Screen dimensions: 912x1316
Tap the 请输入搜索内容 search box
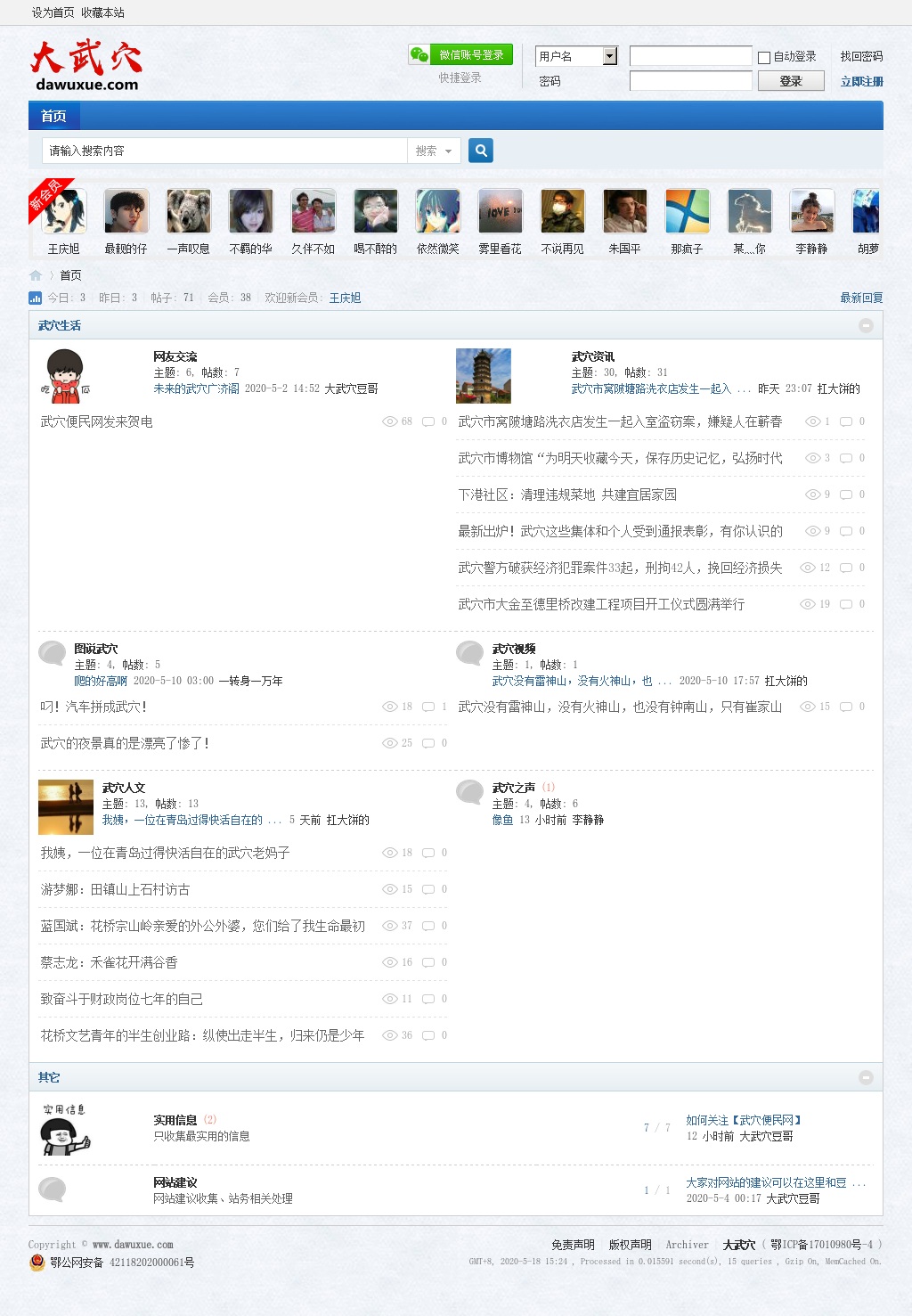[x=223, y=151]
